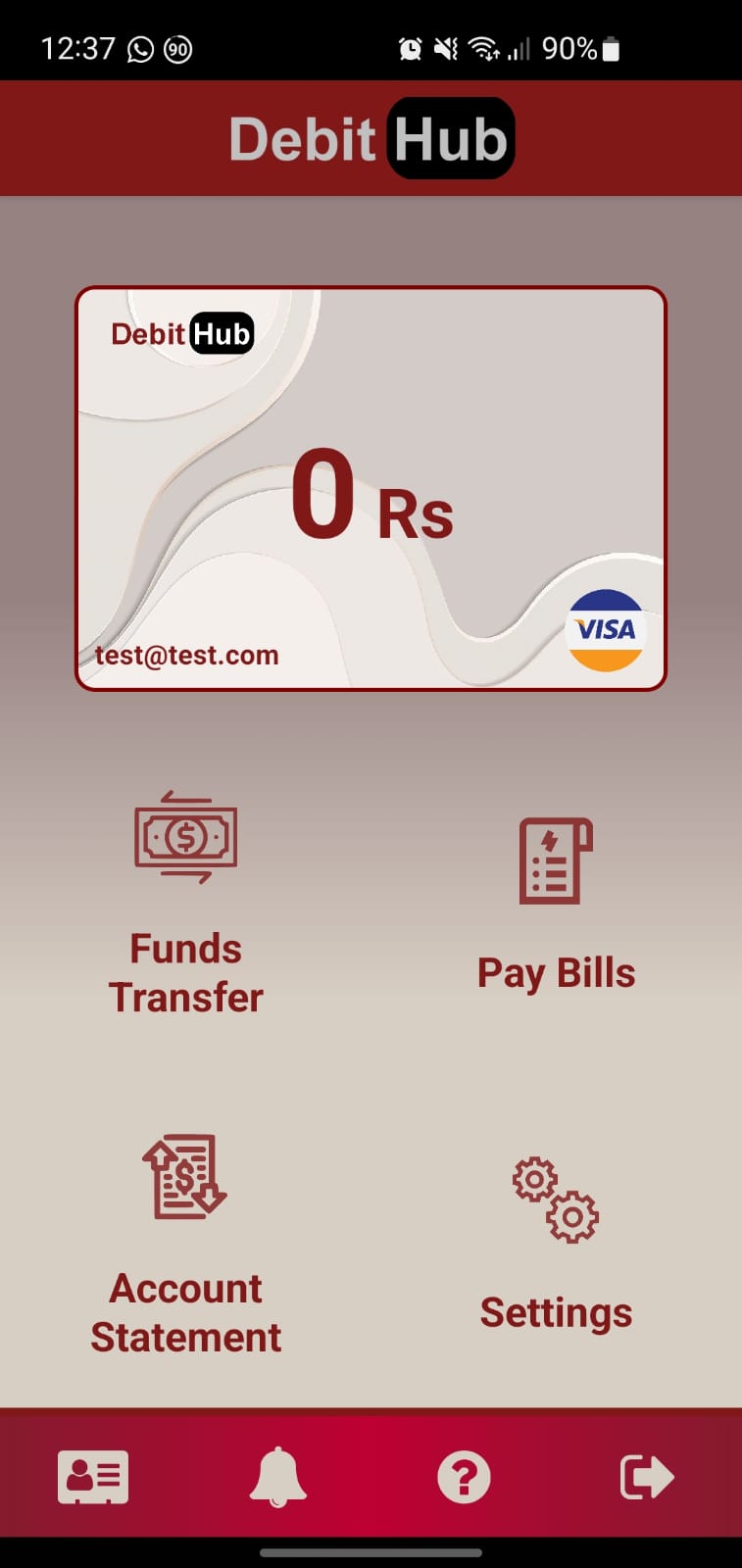
Task: Open the help question mark icon
Action: coord(464,1477)
